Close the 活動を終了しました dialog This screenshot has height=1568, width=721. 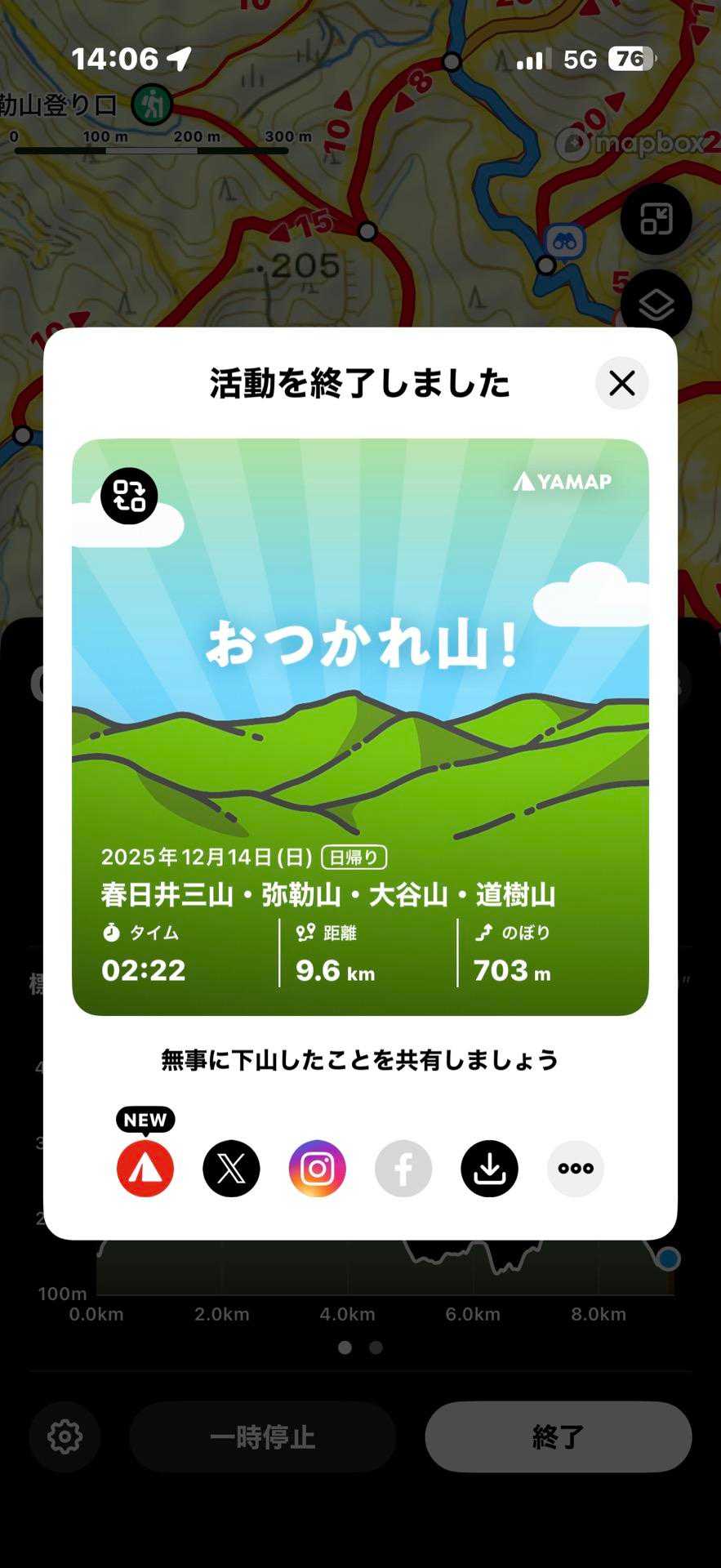click(621, 383)
